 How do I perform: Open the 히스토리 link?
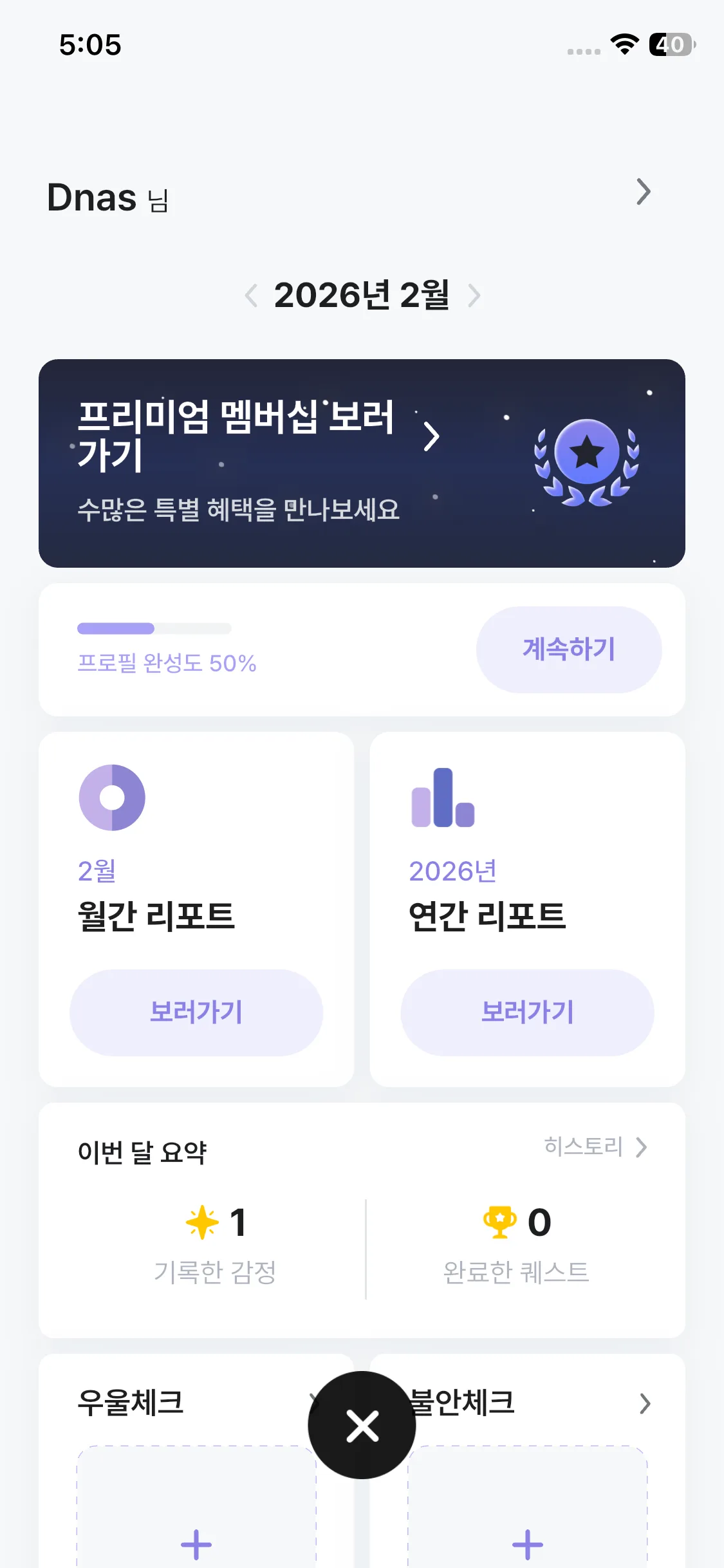tap(595, 1146)
